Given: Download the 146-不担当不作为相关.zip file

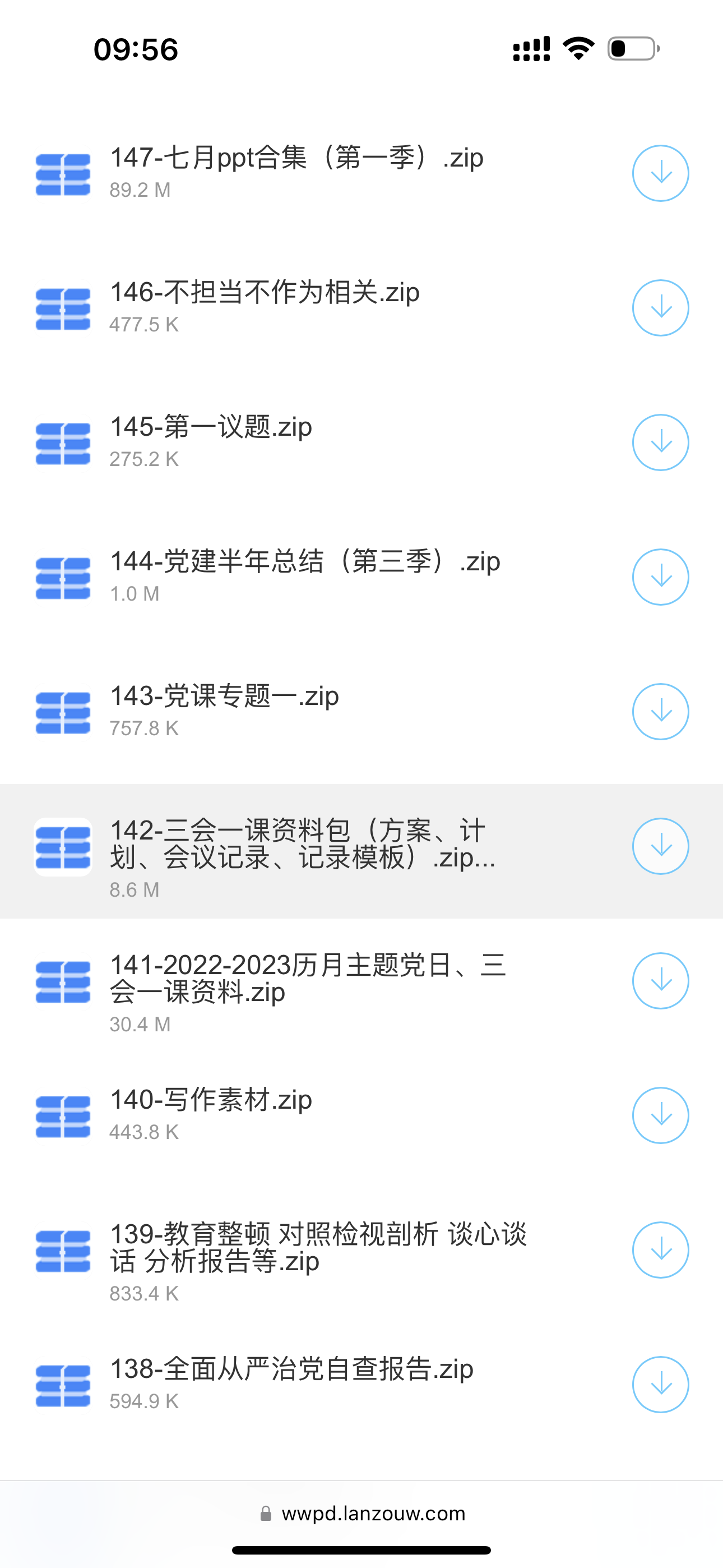Looking at the screenshot, I should point(660,308).
